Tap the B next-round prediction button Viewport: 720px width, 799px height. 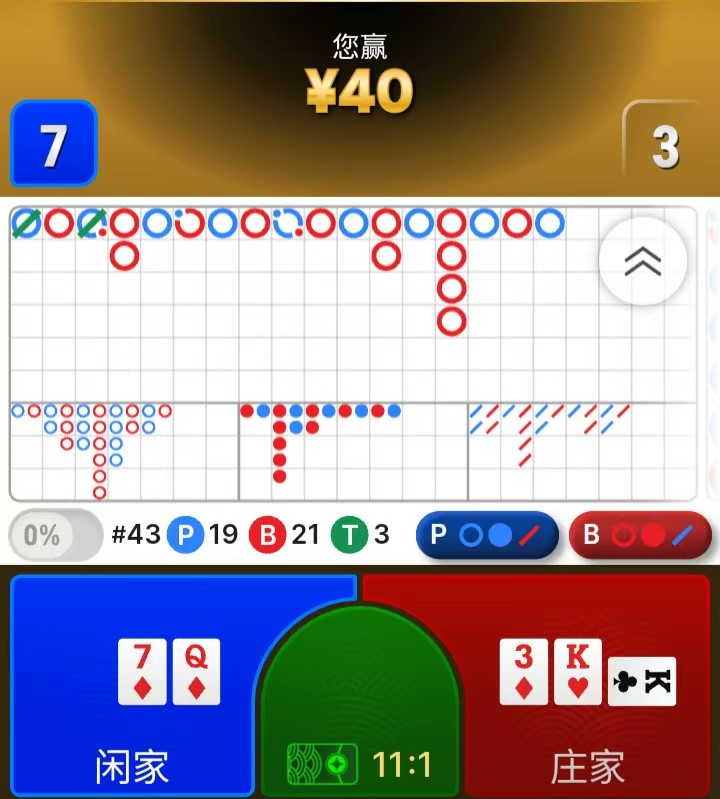pyautogui.click(x=640, y=535)
